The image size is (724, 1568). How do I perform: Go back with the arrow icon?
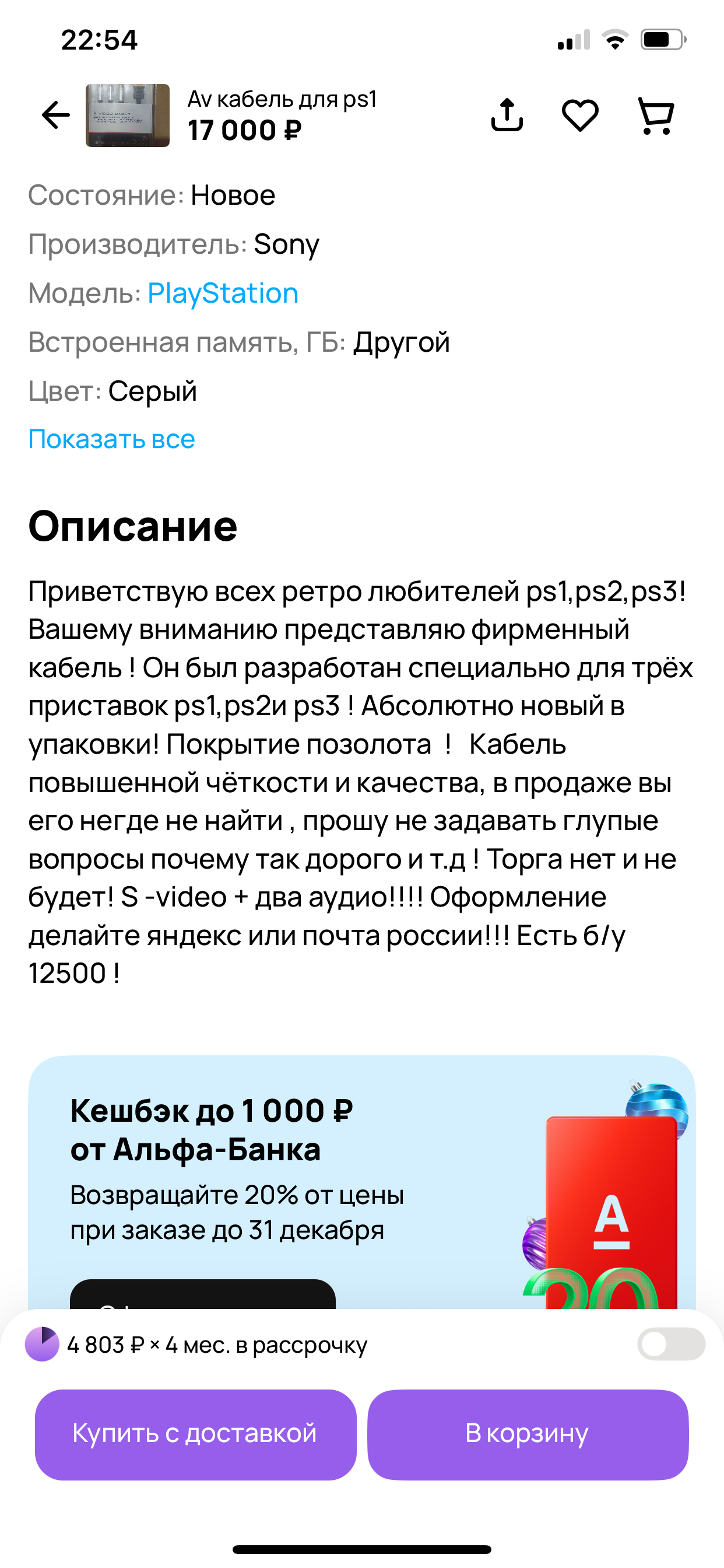(x=56, y=115)
